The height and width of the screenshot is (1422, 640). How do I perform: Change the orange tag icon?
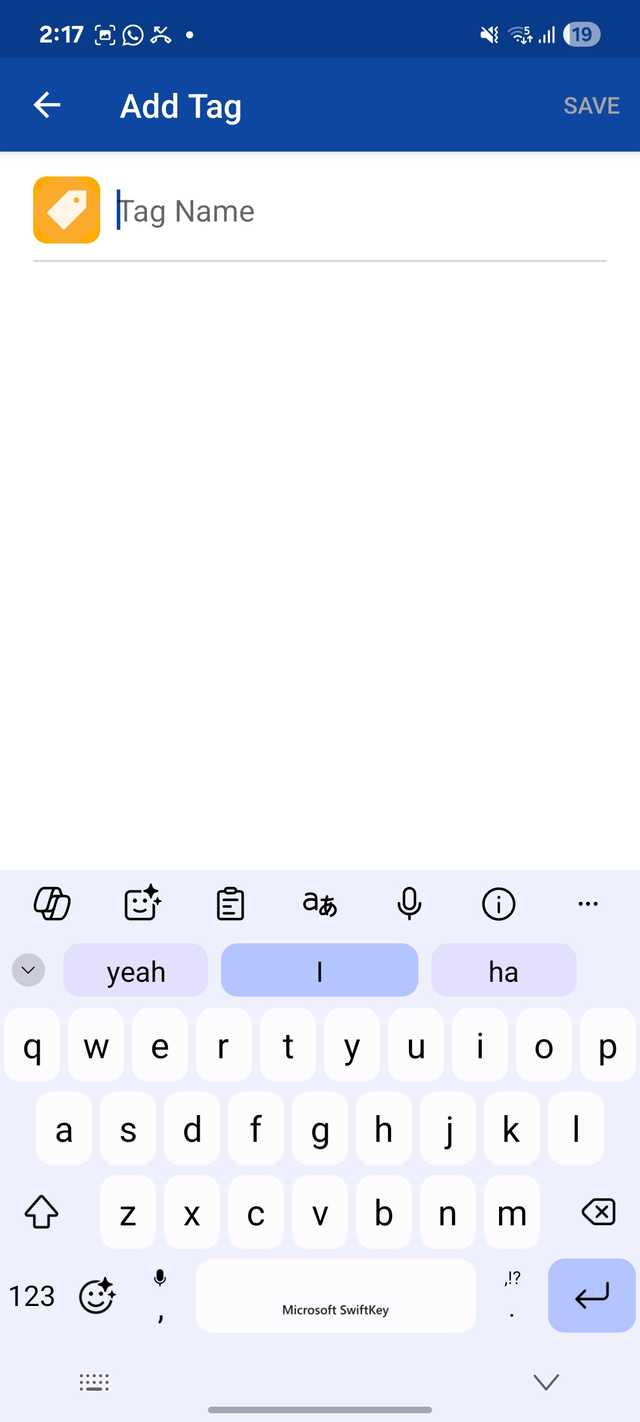tap(67, 210)
